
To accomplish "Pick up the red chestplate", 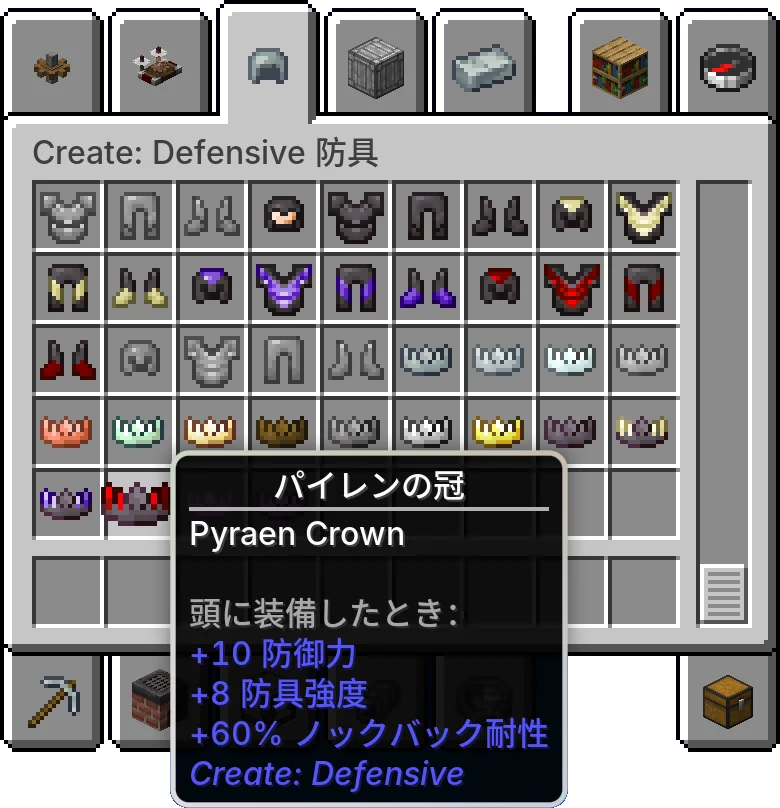I will 571,287.
